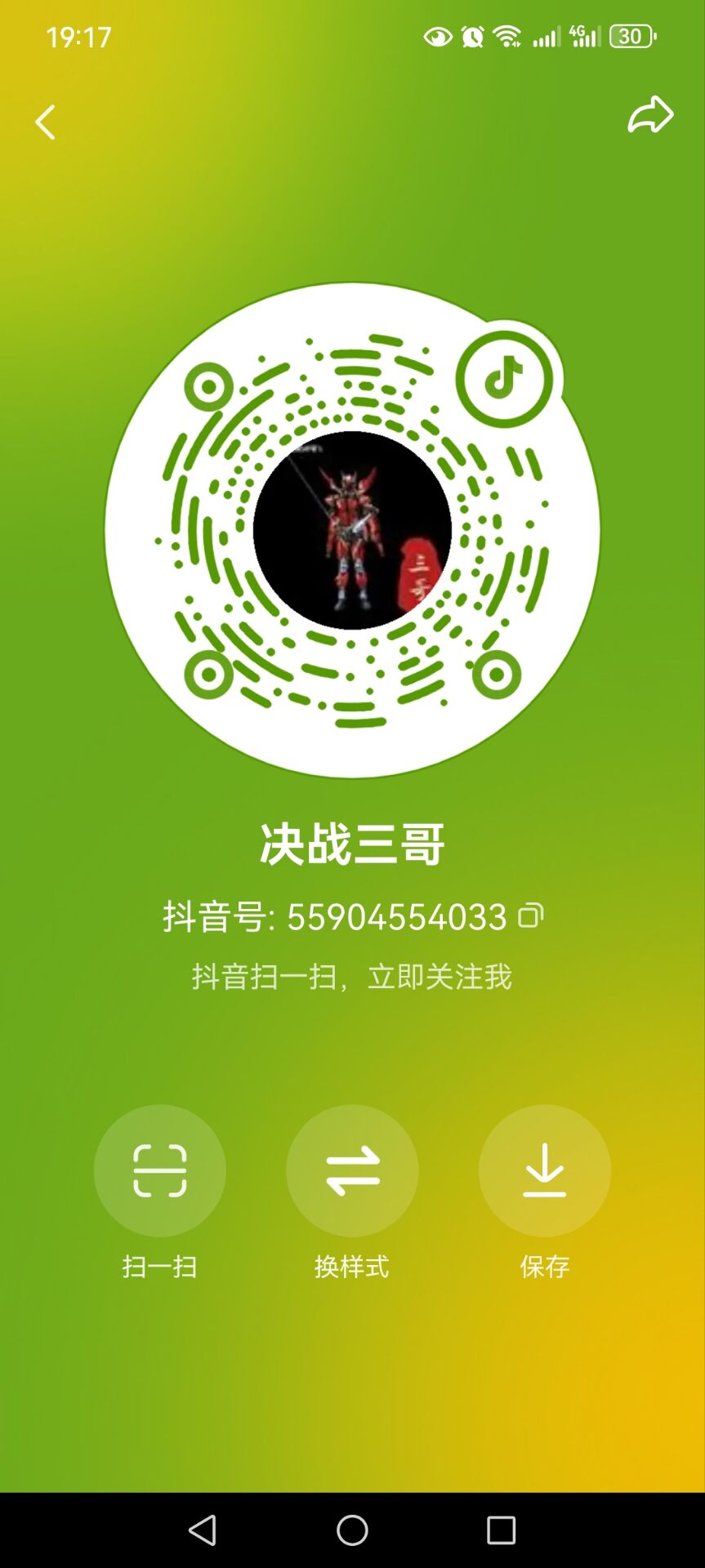Go to the home screen via system nav
The image size is (705, 1568).
[x=352, y=1530]
